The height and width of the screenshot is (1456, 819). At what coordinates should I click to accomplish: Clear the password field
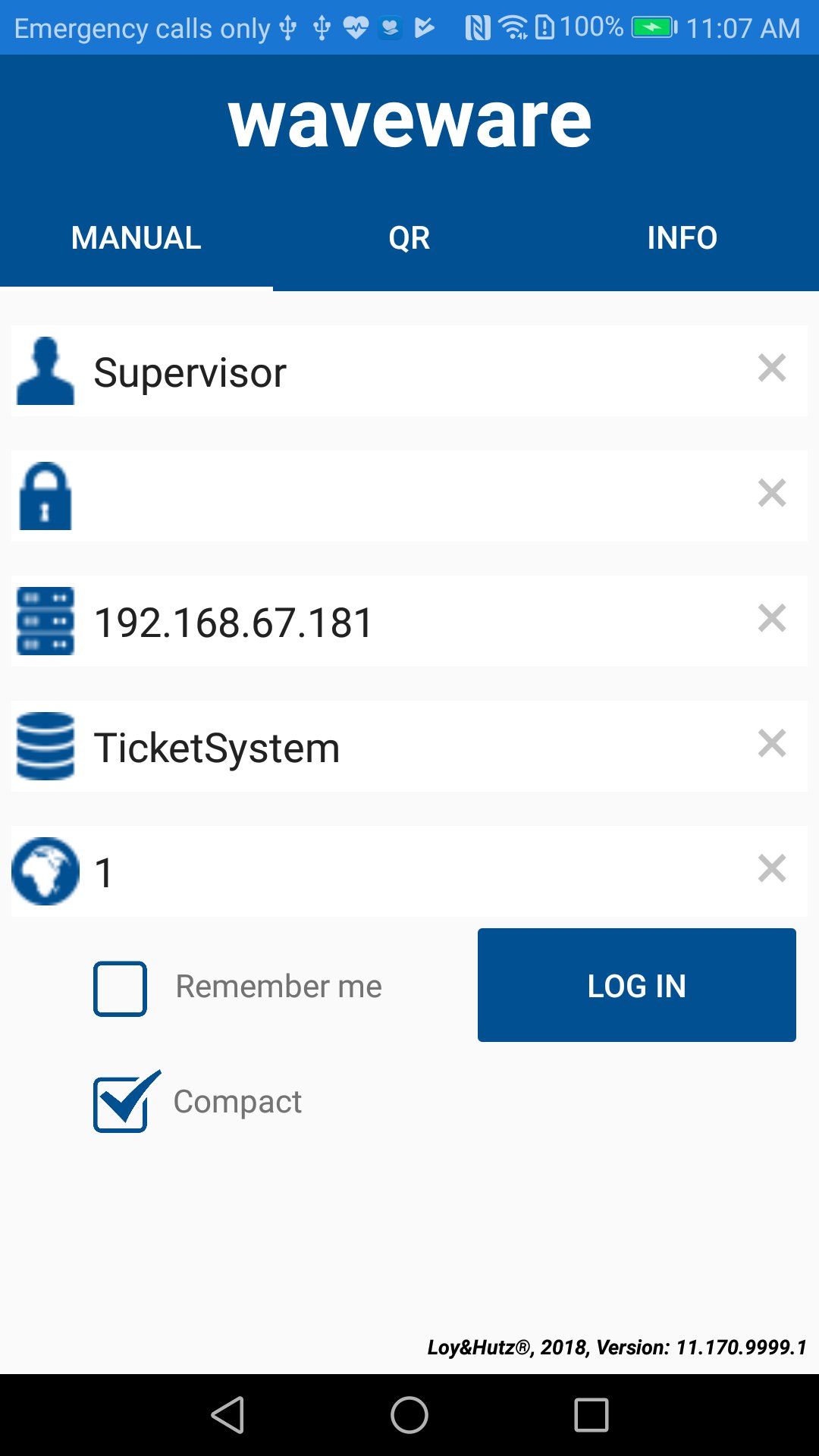pyautogui.click(x=772, y=494)
